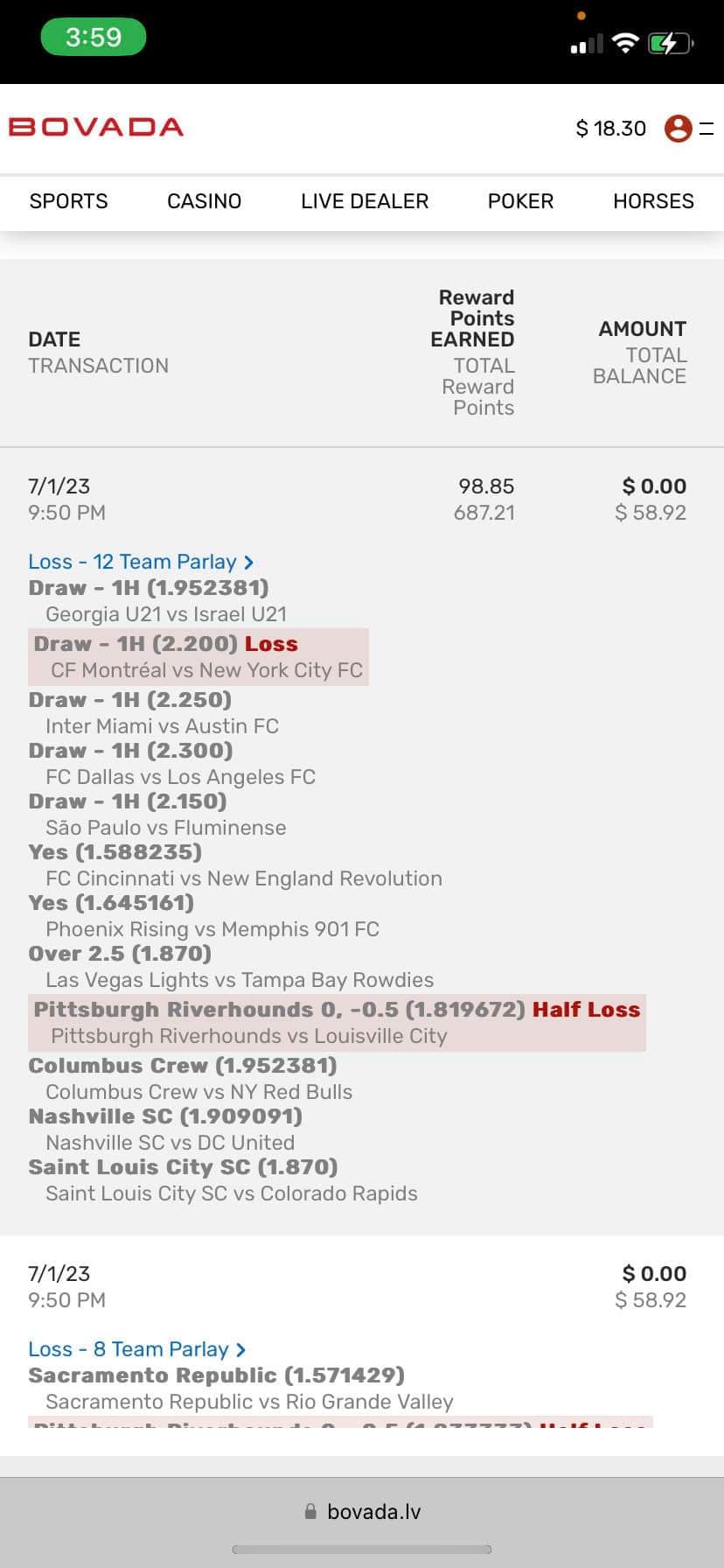Open the Horses section
Screen dimensions: 724x1568
point(653,201)
